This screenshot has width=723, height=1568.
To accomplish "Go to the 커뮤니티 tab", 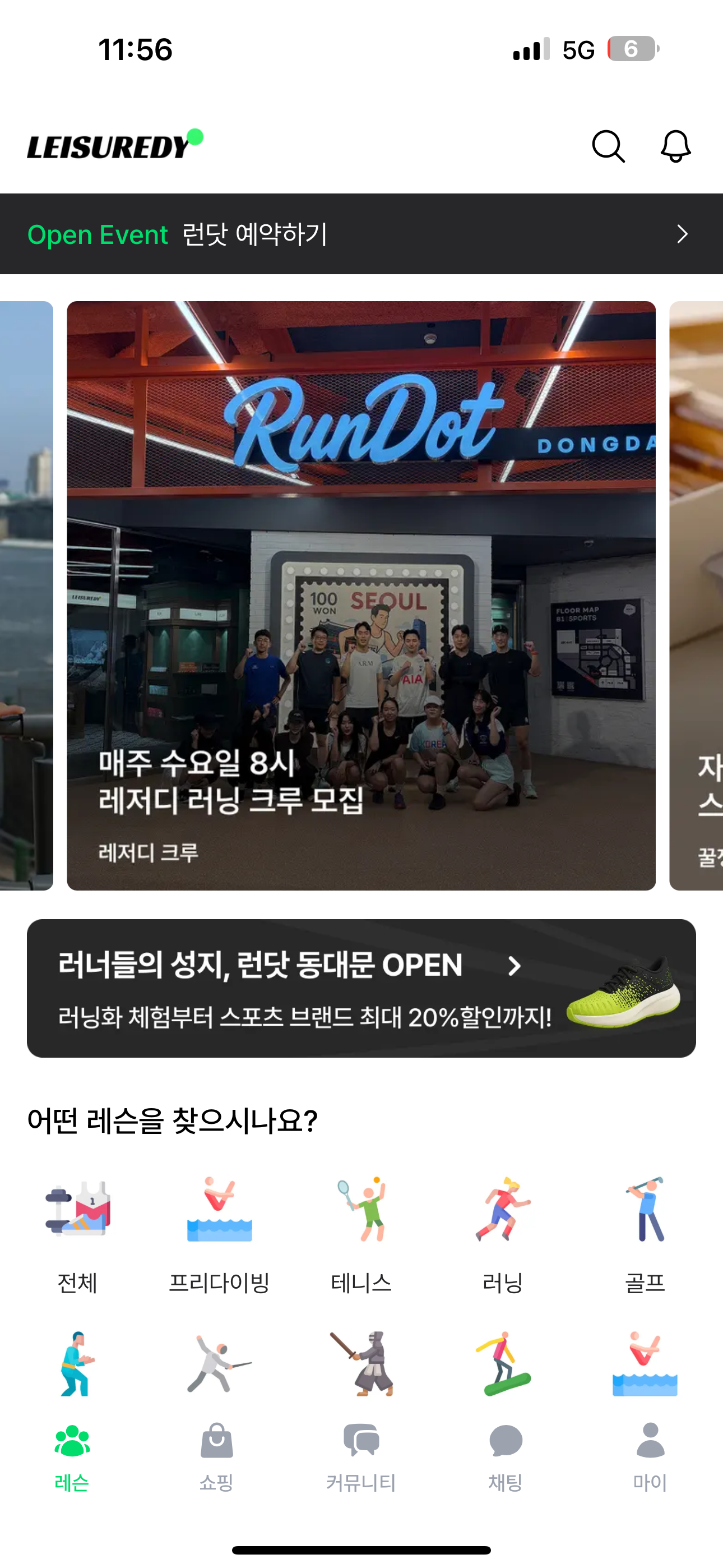I will point(361,1456).
